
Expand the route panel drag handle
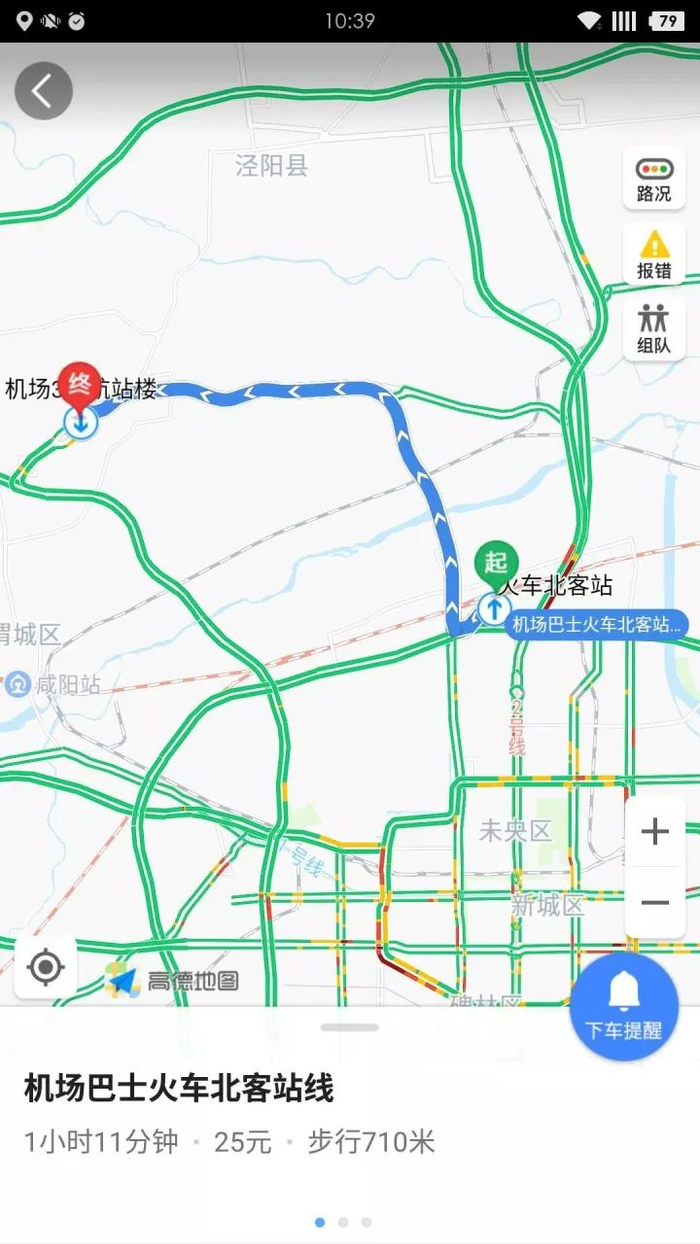pyautogui.click(x=350, y=1027)
